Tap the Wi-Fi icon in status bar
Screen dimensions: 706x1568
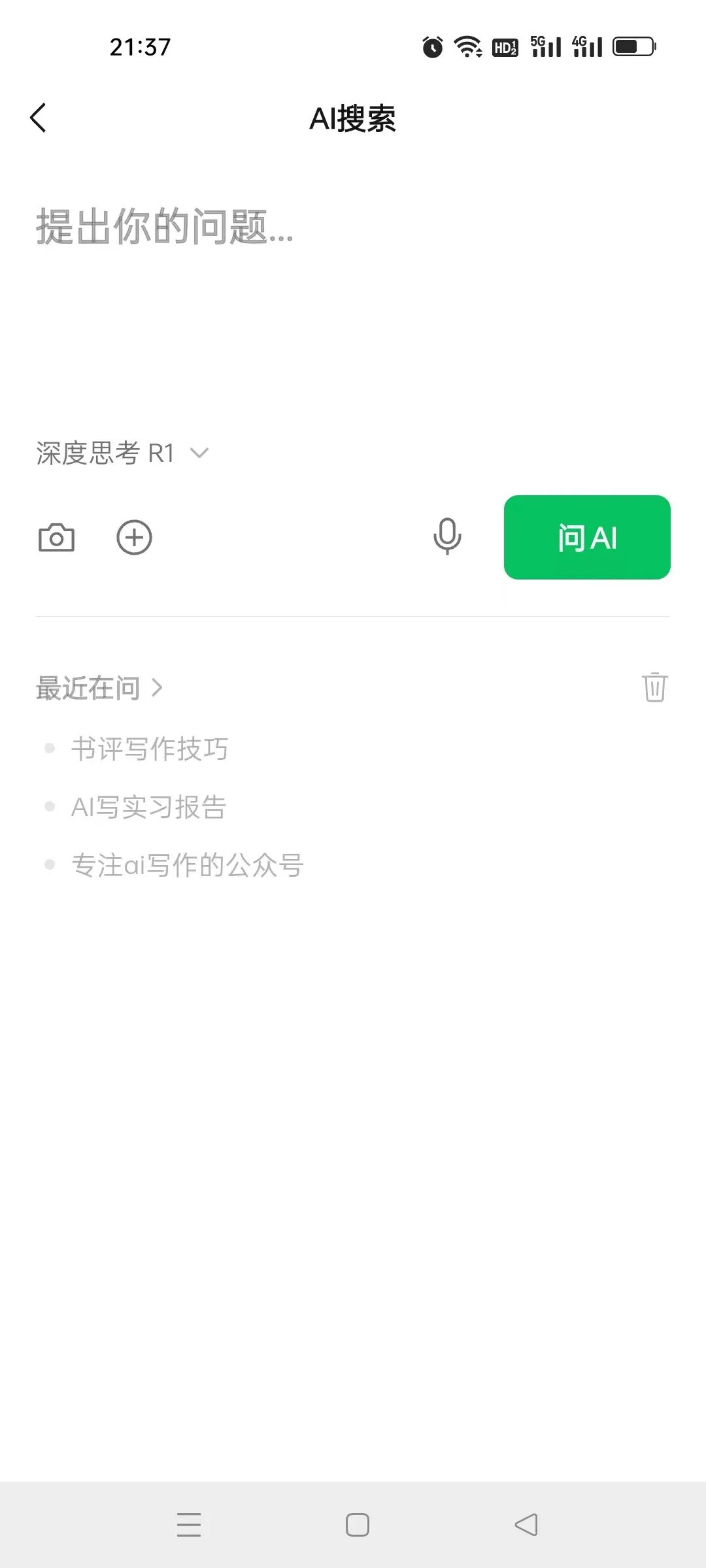click(x=467, y=46)
